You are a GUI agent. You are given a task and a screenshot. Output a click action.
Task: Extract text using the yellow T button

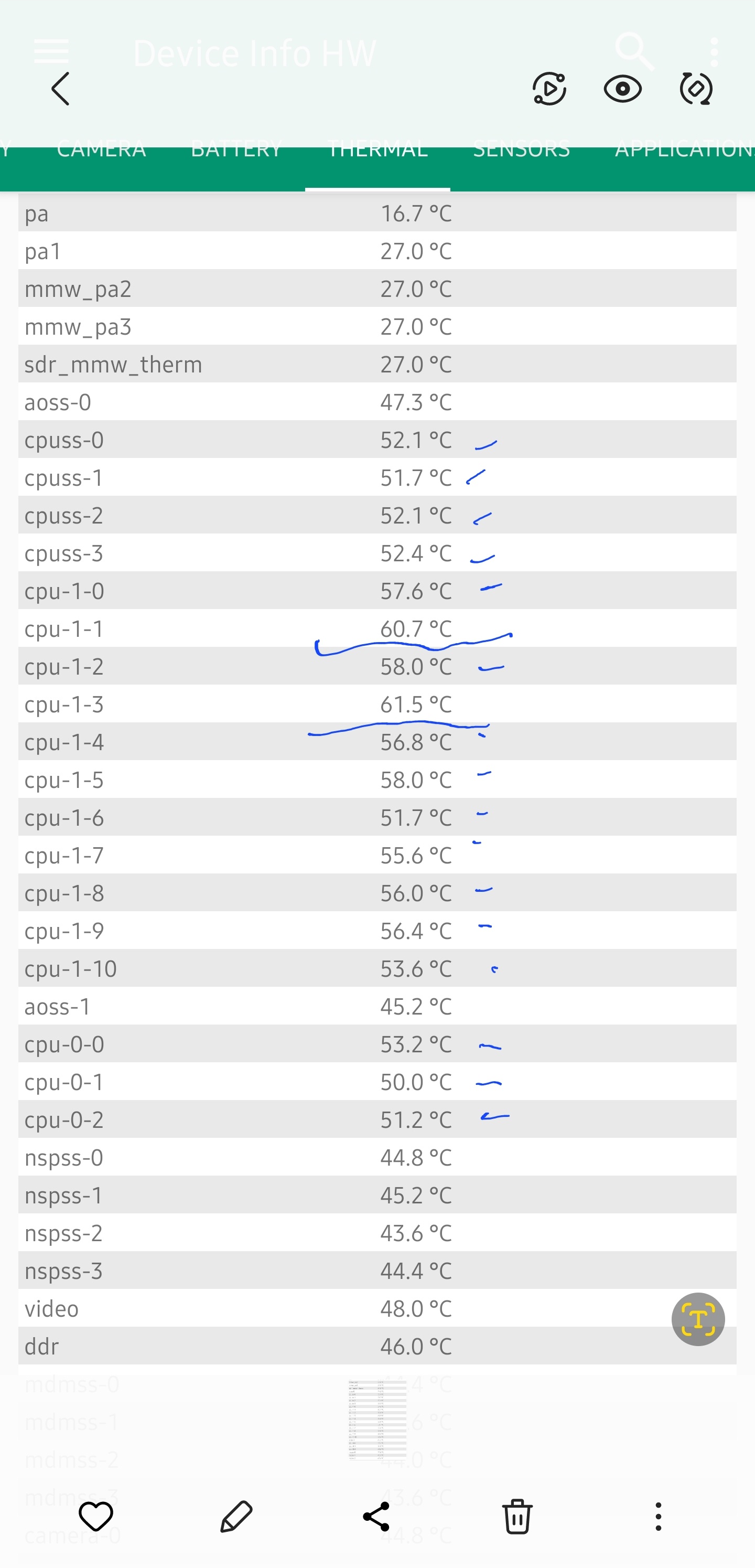click(698, 1319)
